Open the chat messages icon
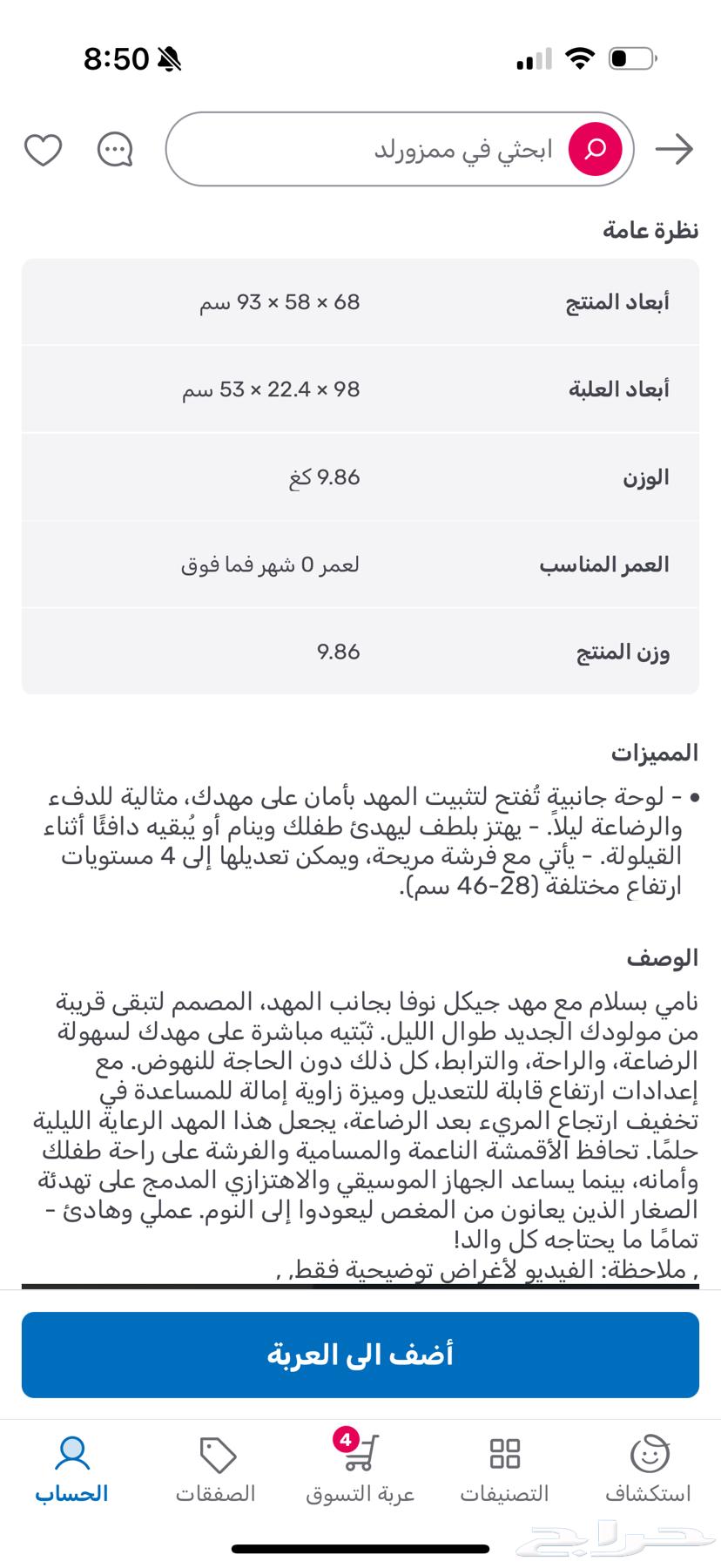The image size is (721, 1568). pyautogui.click(x=113, y=148)
